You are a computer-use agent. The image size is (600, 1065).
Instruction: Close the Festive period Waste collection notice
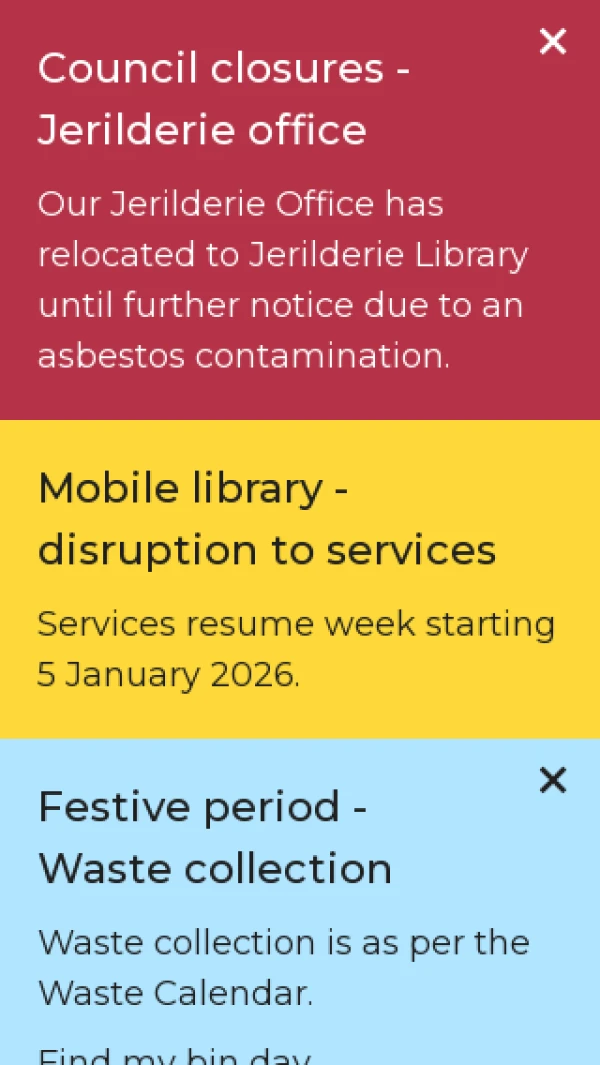point(552,780)
